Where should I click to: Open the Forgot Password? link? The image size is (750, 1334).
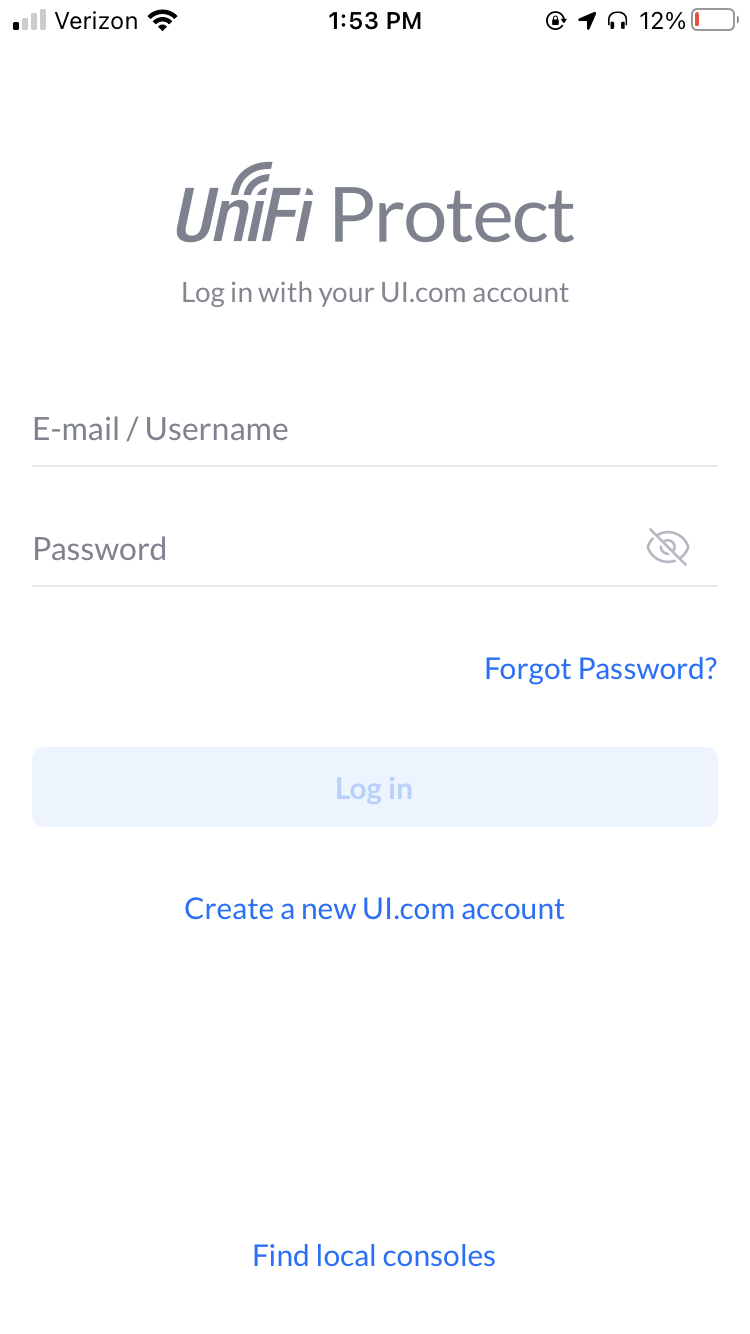point(600,668)
